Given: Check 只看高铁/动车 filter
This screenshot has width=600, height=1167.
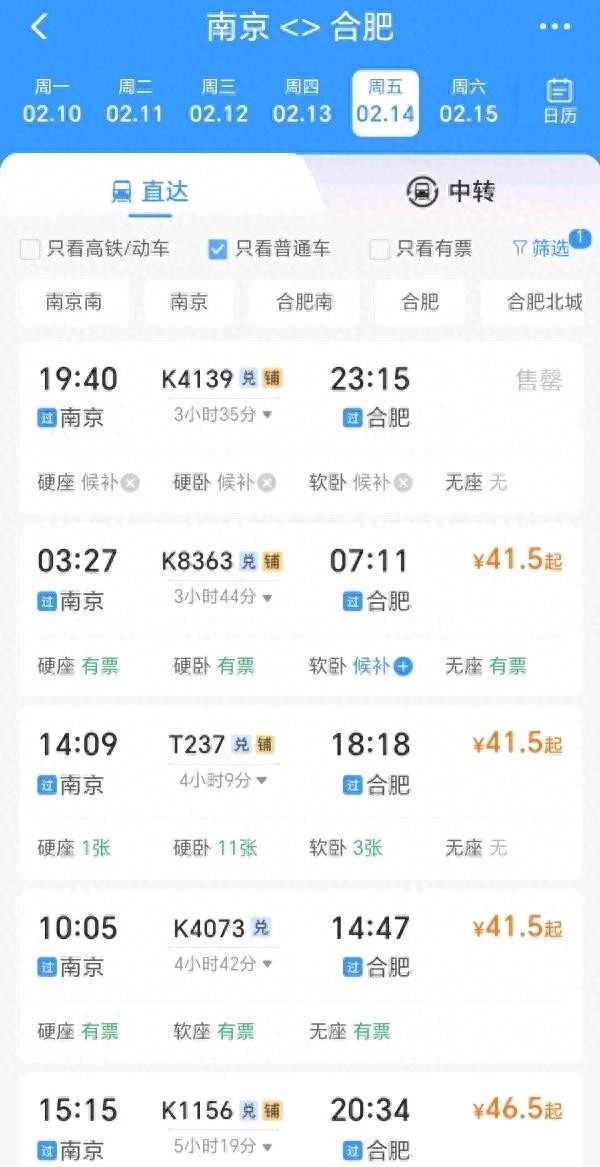Looking at the screenshot, I should (31, 249).
